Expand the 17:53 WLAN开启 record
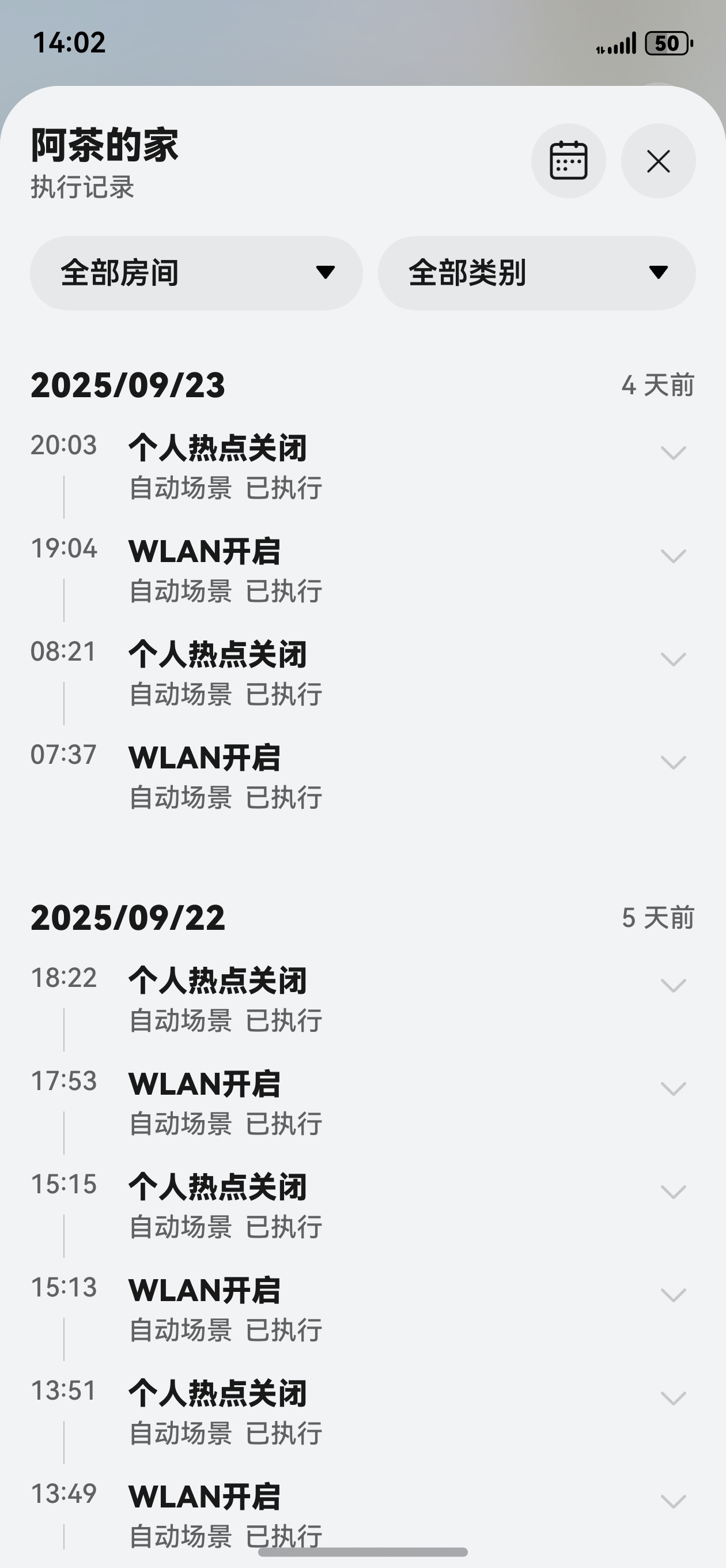Viewport: 726px width, 1568px height. (x=673, y=1088)
